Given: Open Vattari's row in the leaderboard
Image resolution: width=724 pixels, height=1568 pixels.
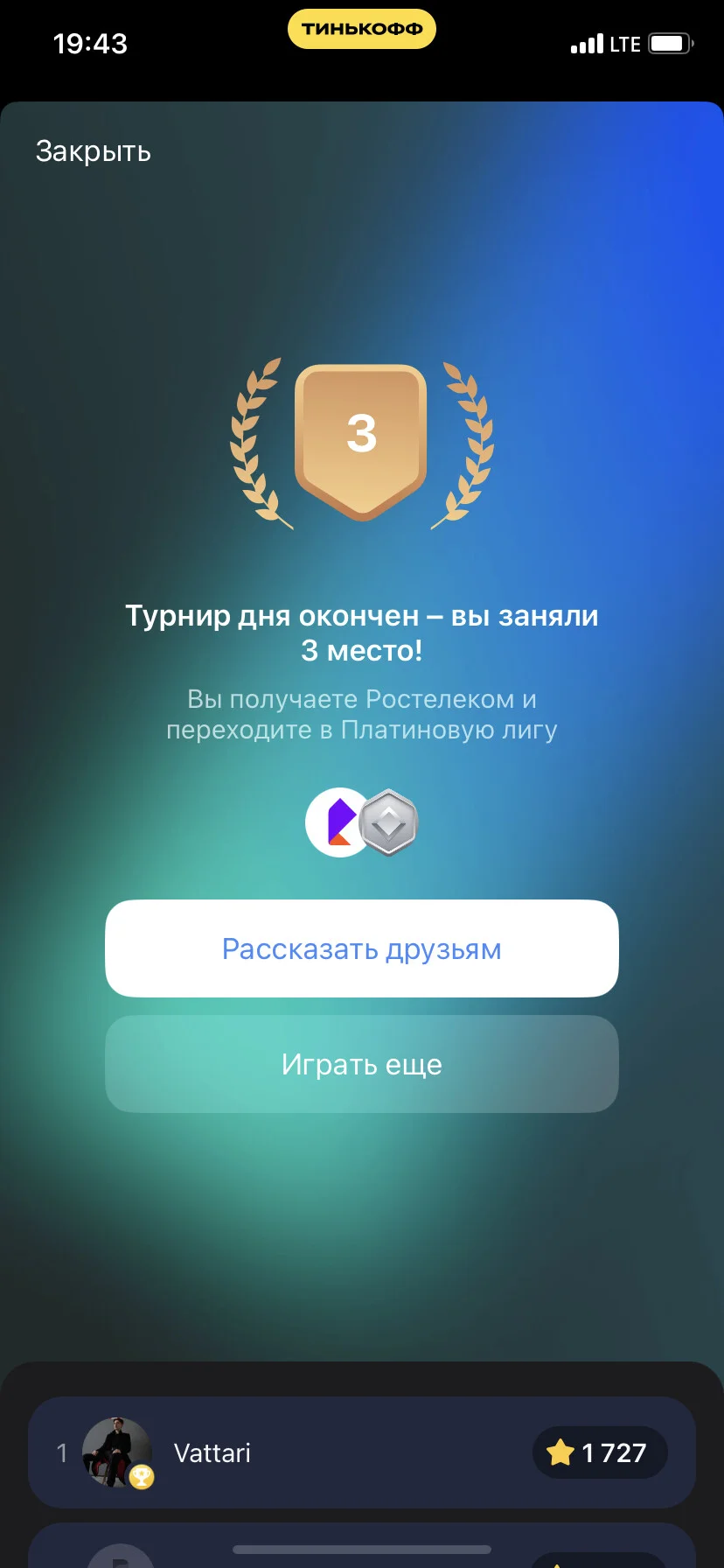Looking at the screenshot, I should [362, 1452].
